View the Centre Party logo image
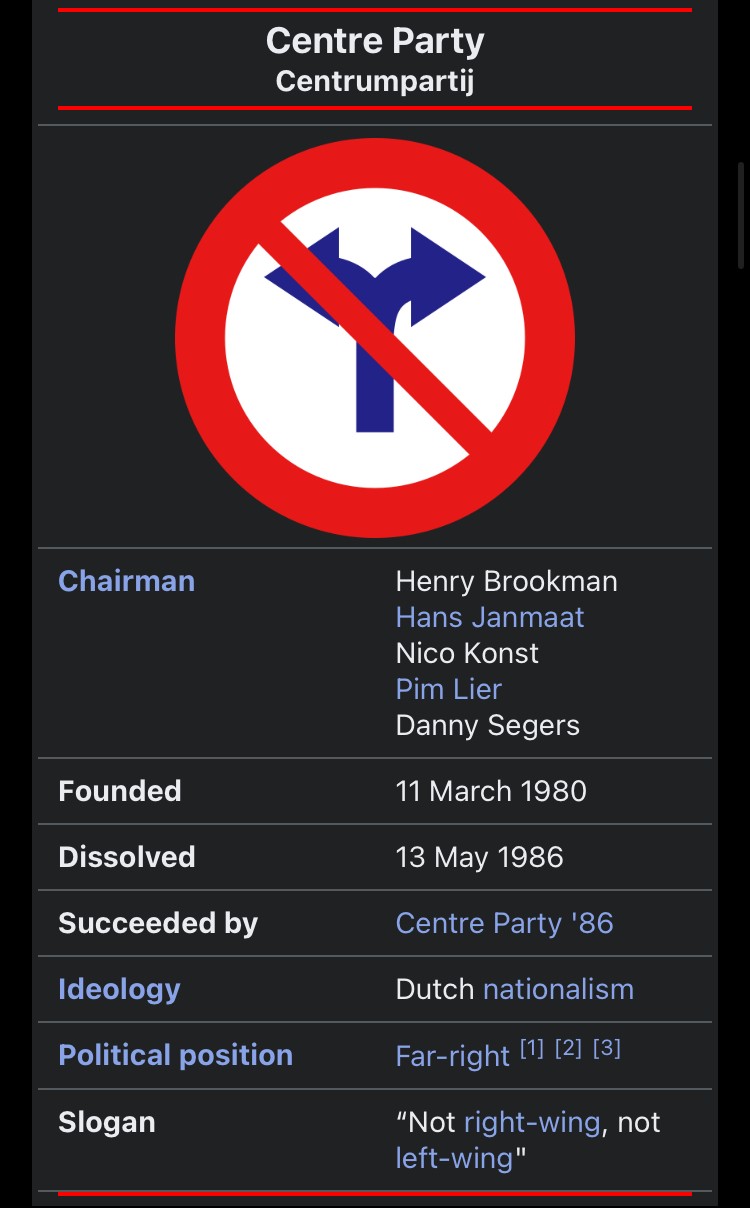Screen dimensions: 750x1208 [x=375, y=338]
